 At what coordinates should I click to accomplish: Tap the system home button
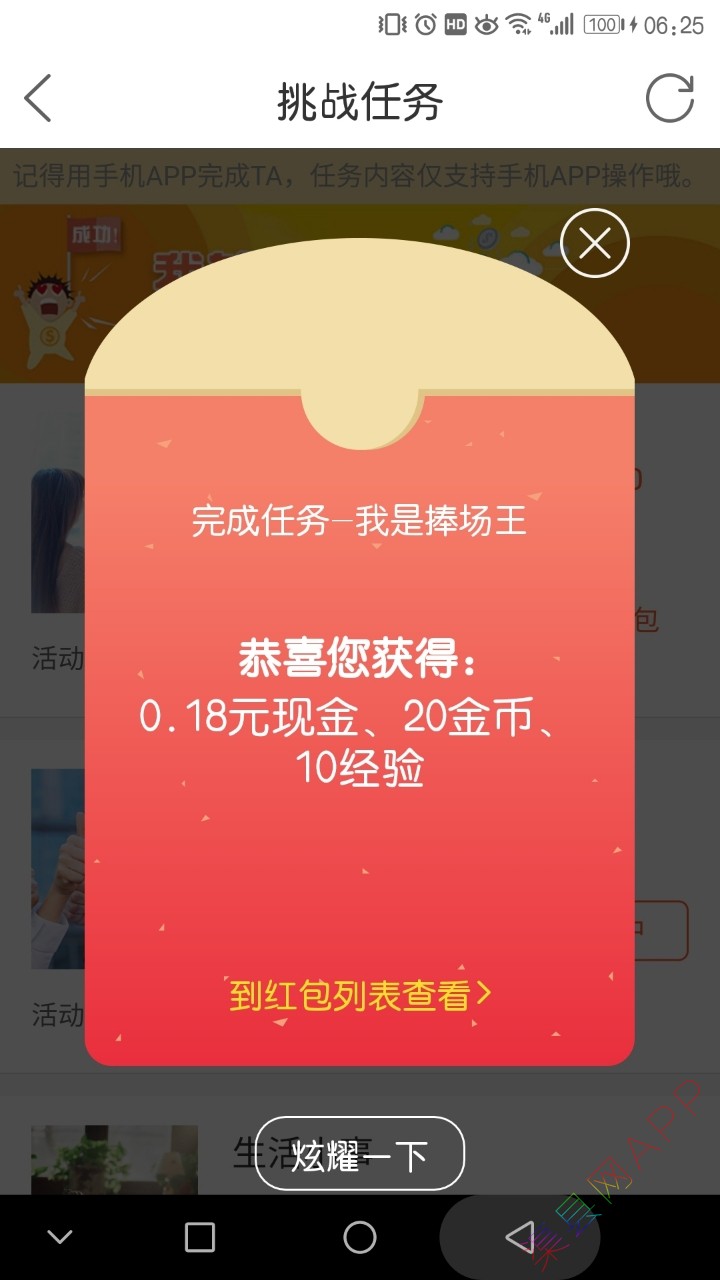(x=360, y=1237)
